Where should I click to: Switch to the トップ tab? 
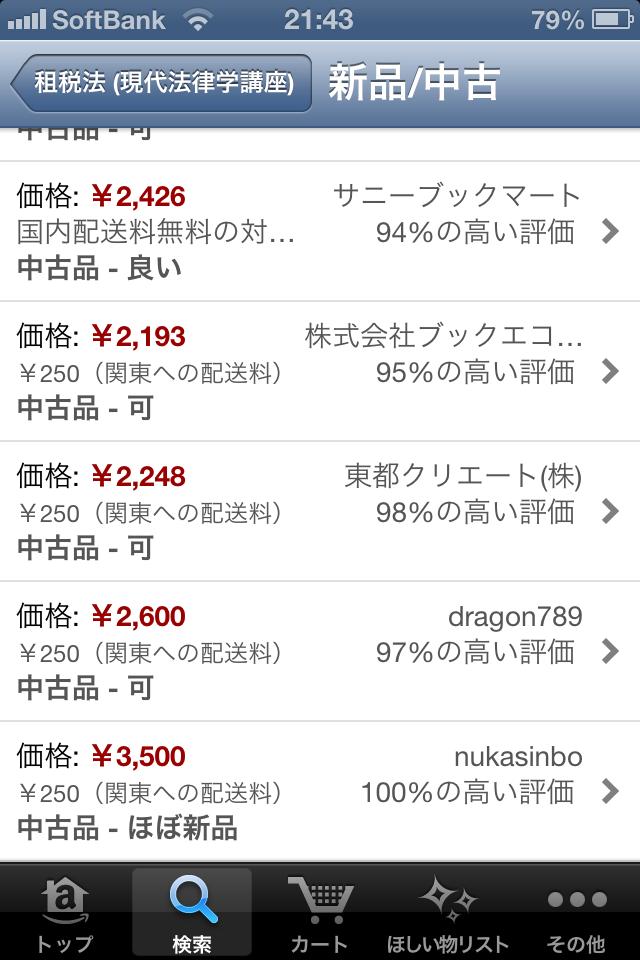65,912
